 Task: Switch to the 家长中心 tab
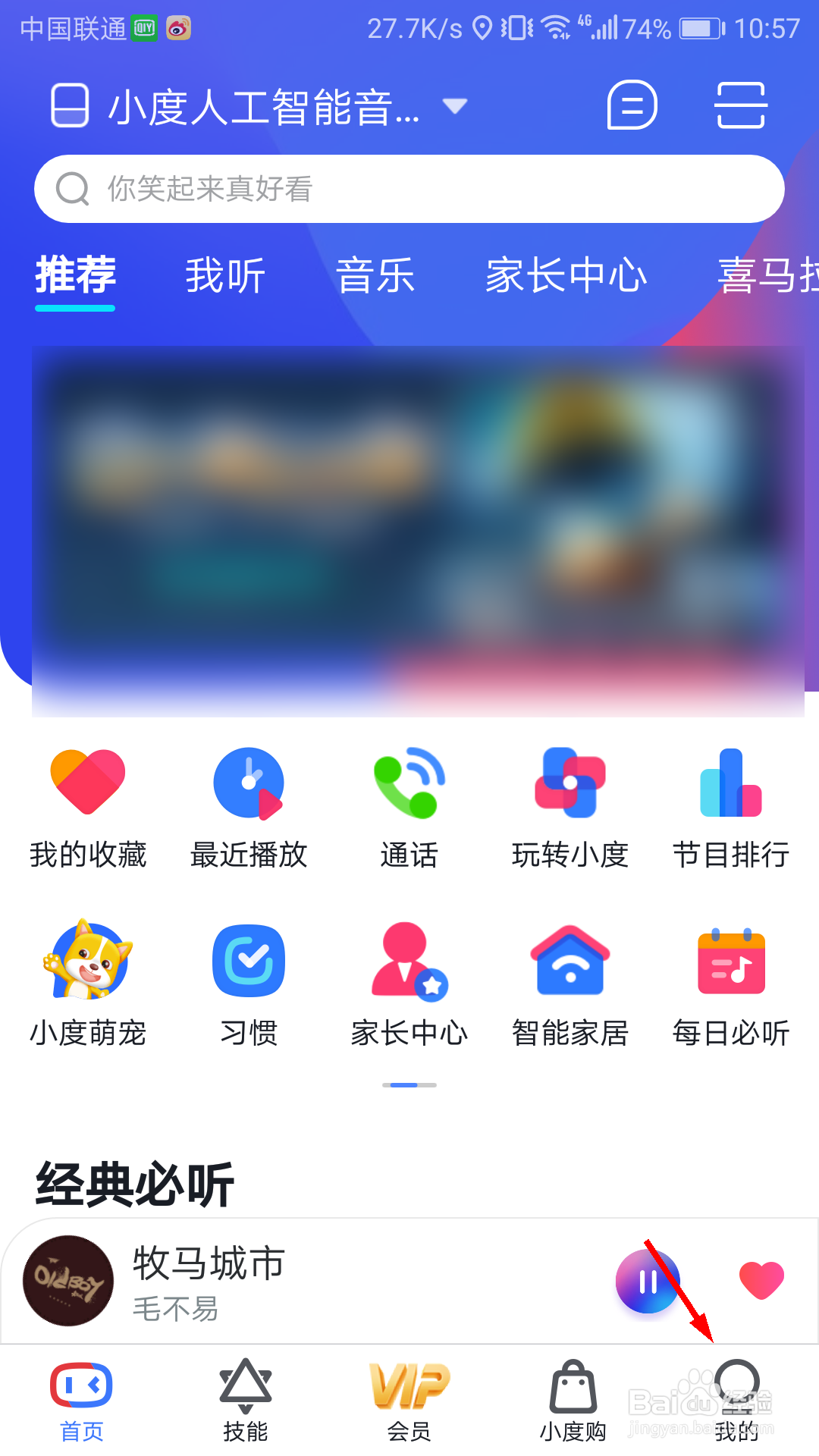(567, 275)
